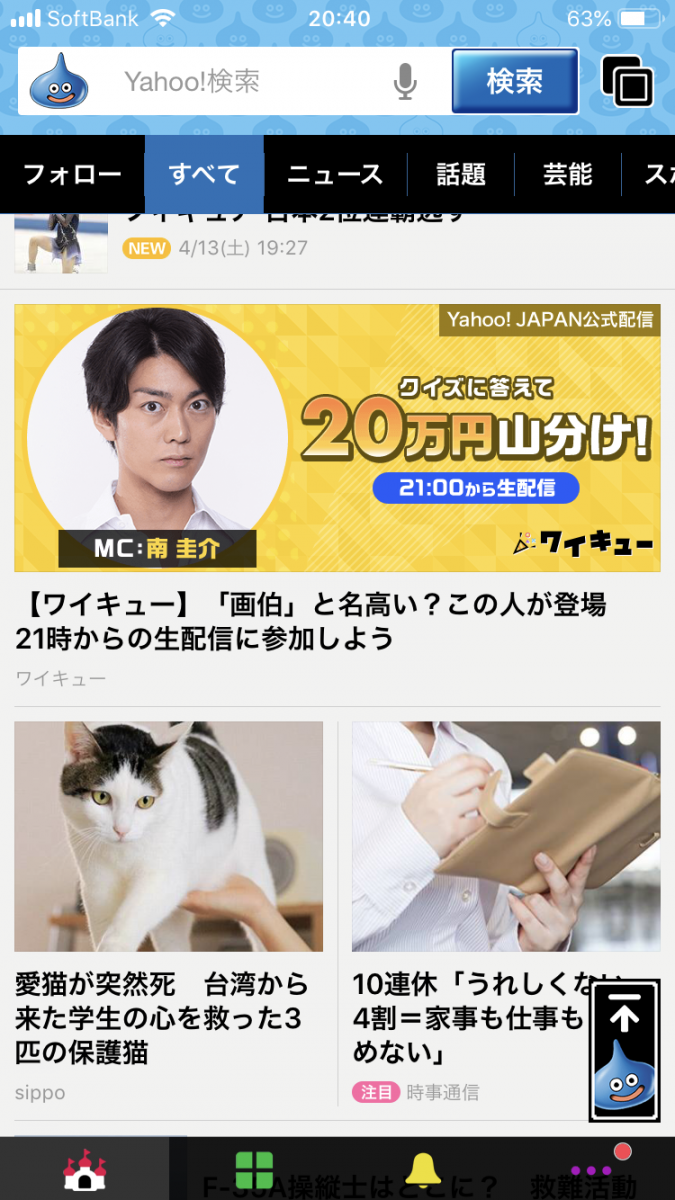The height and width of the screenshot is (1200, 675).
Task: Select the すべて tab
Action: tap(204, 174)
